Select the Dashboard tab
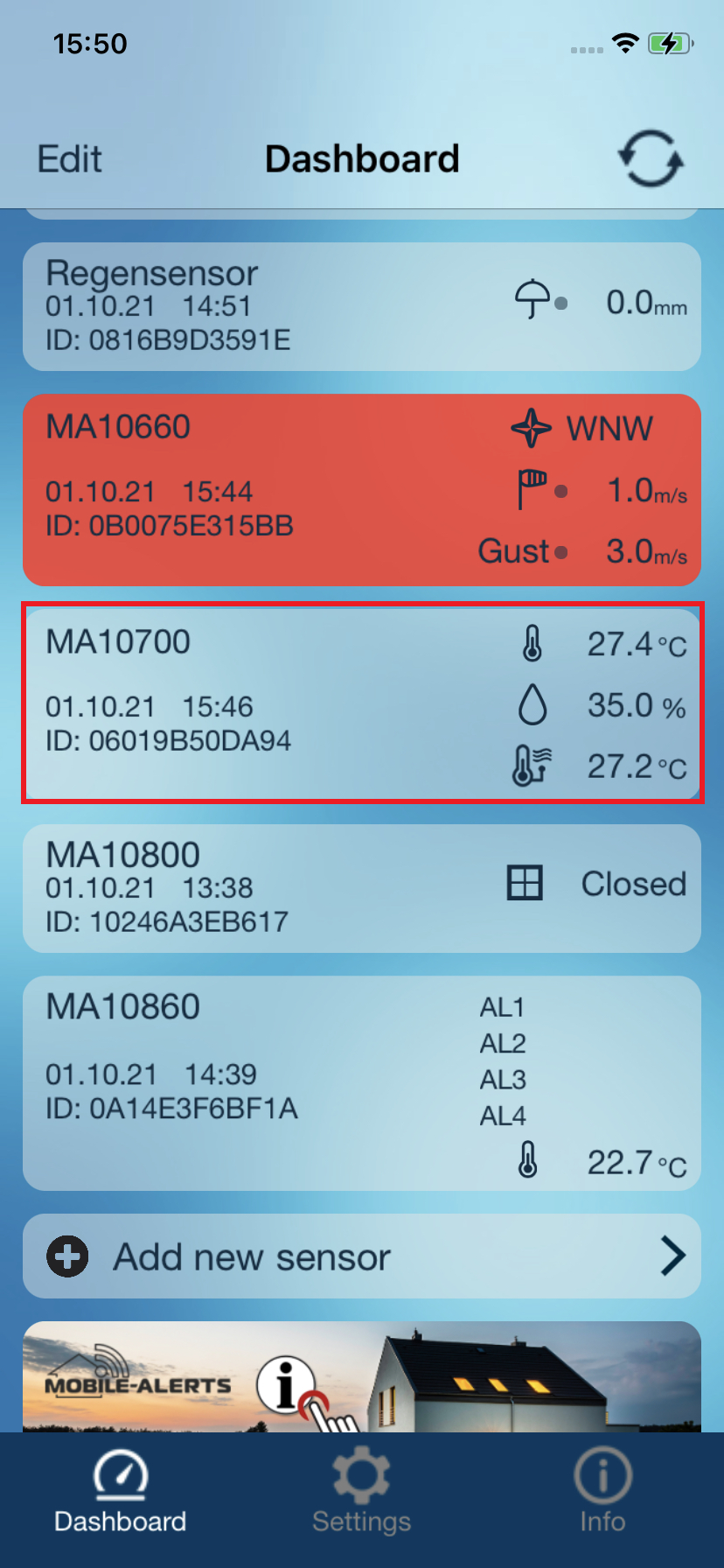This screenshot has width=724, height=1568. 121,1490
